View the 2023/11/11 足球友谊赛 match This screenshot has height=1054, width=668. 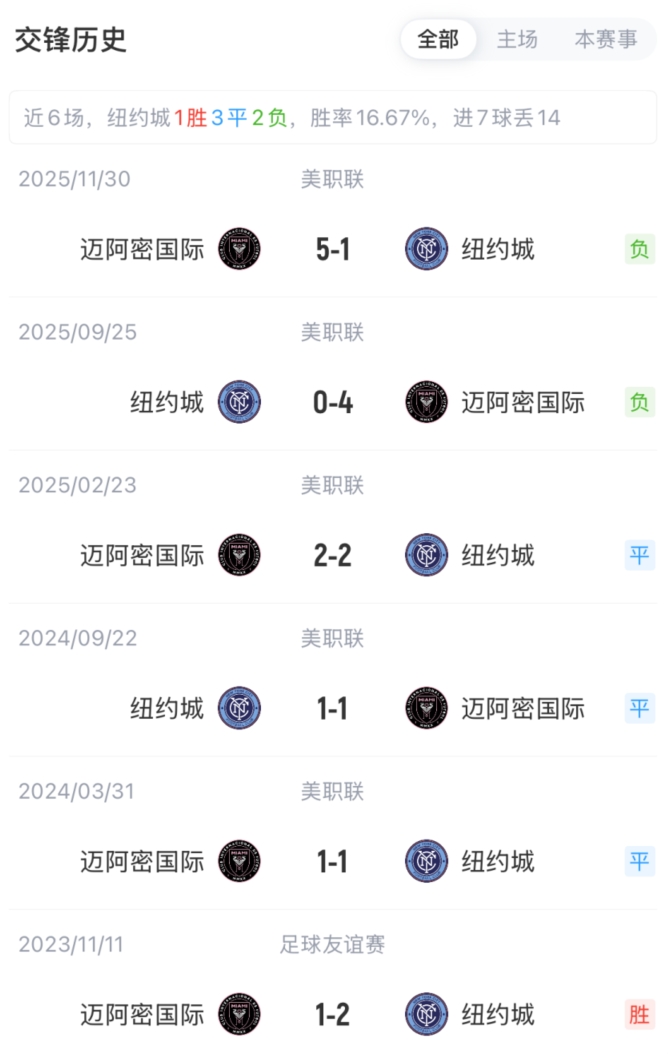click(333, 1014)
